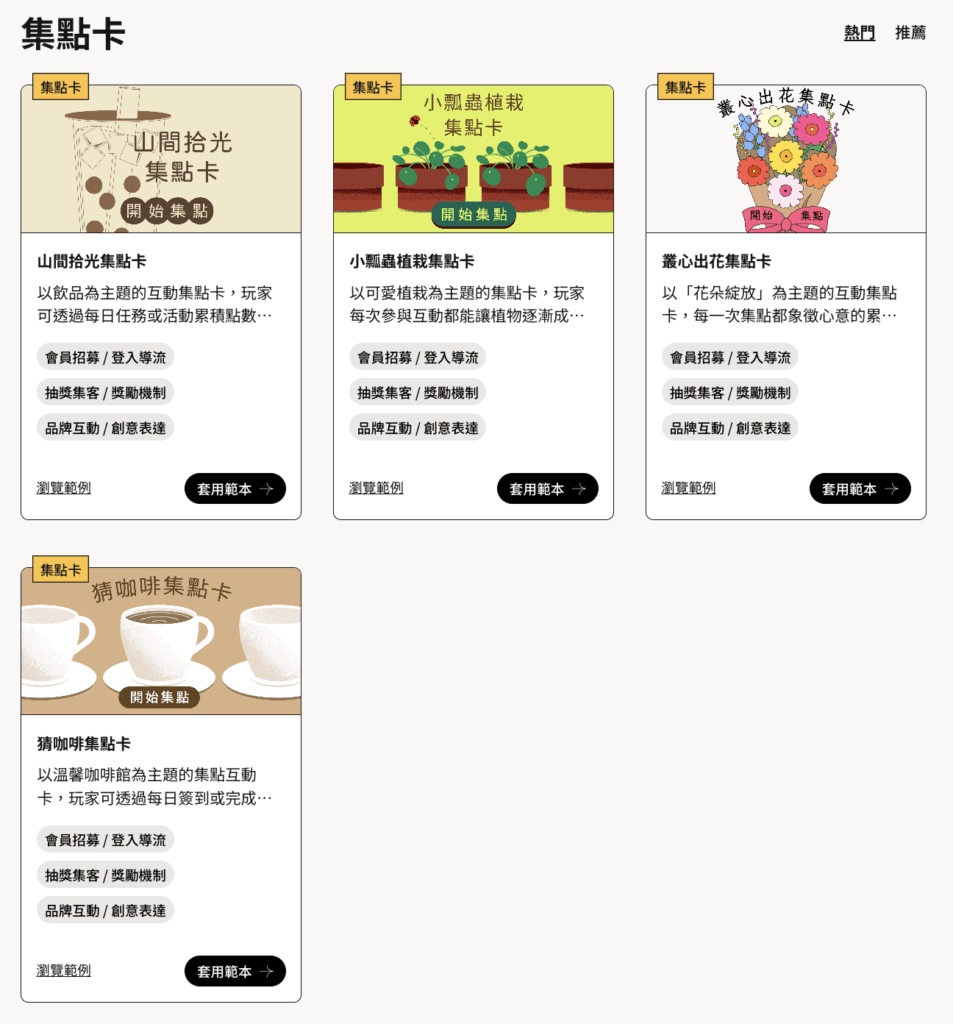Switch to the 熱門 tab
This screenshot has height=1024, width=953.
(858, 32)
